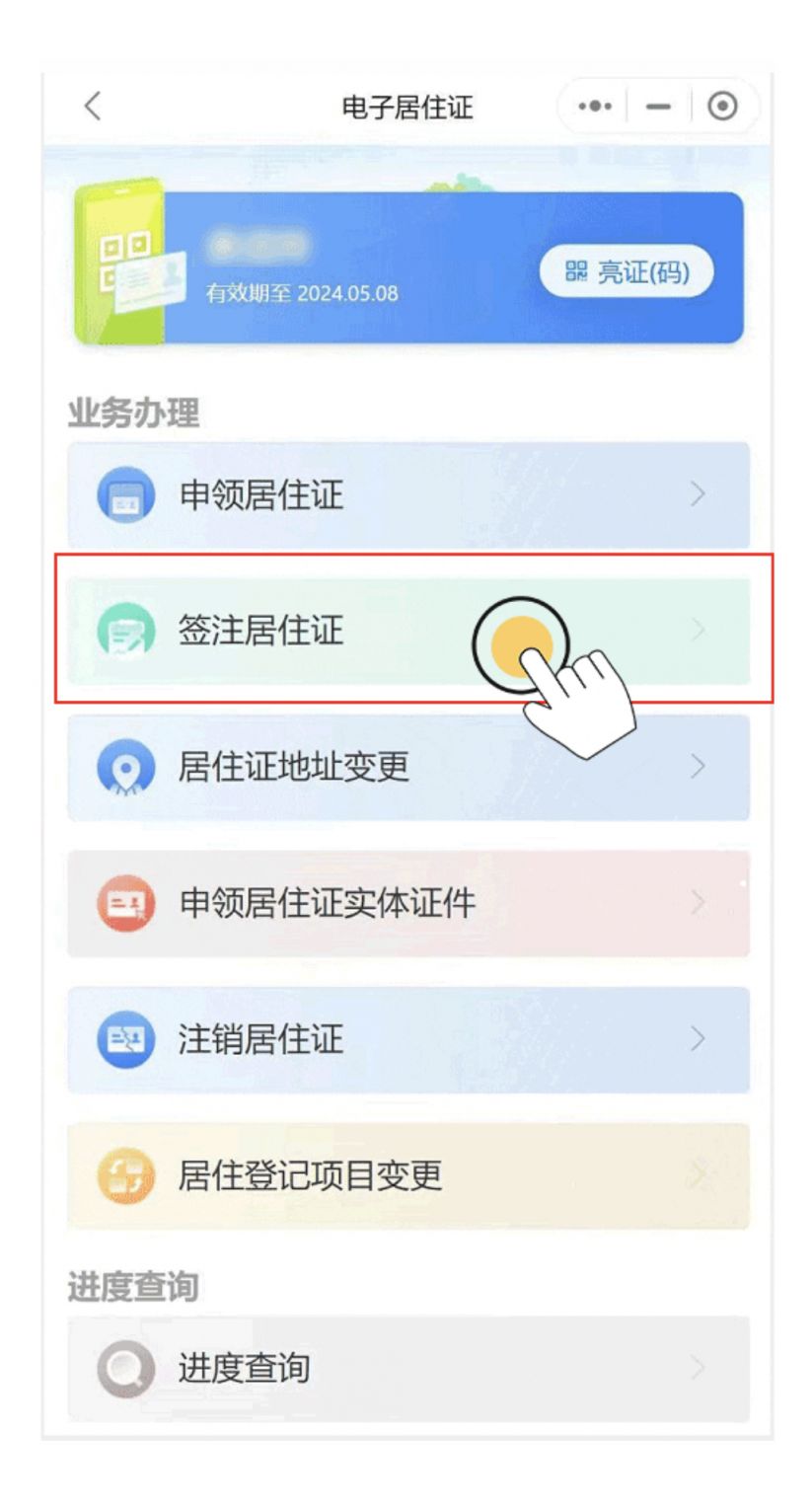Open the mini program three-dot menu

point(595,106)
